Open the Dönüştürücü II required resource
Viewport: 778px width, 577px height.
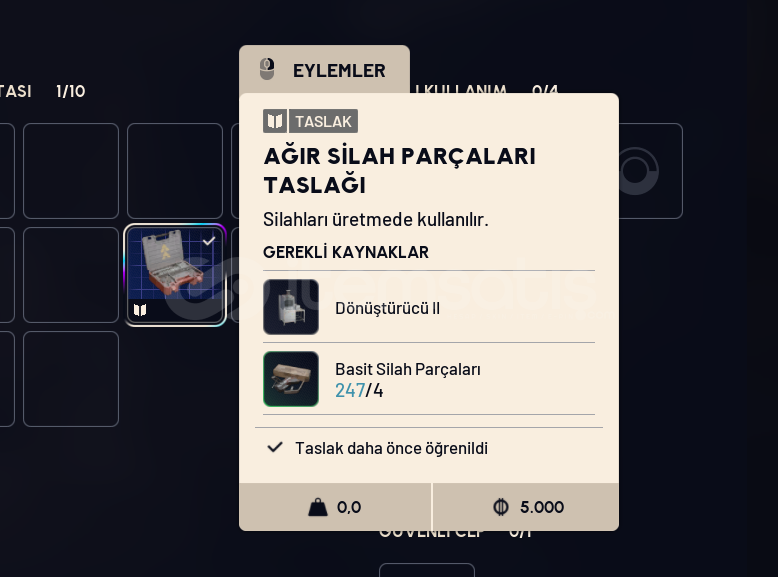pyautogui.click(x=428, y=307)
